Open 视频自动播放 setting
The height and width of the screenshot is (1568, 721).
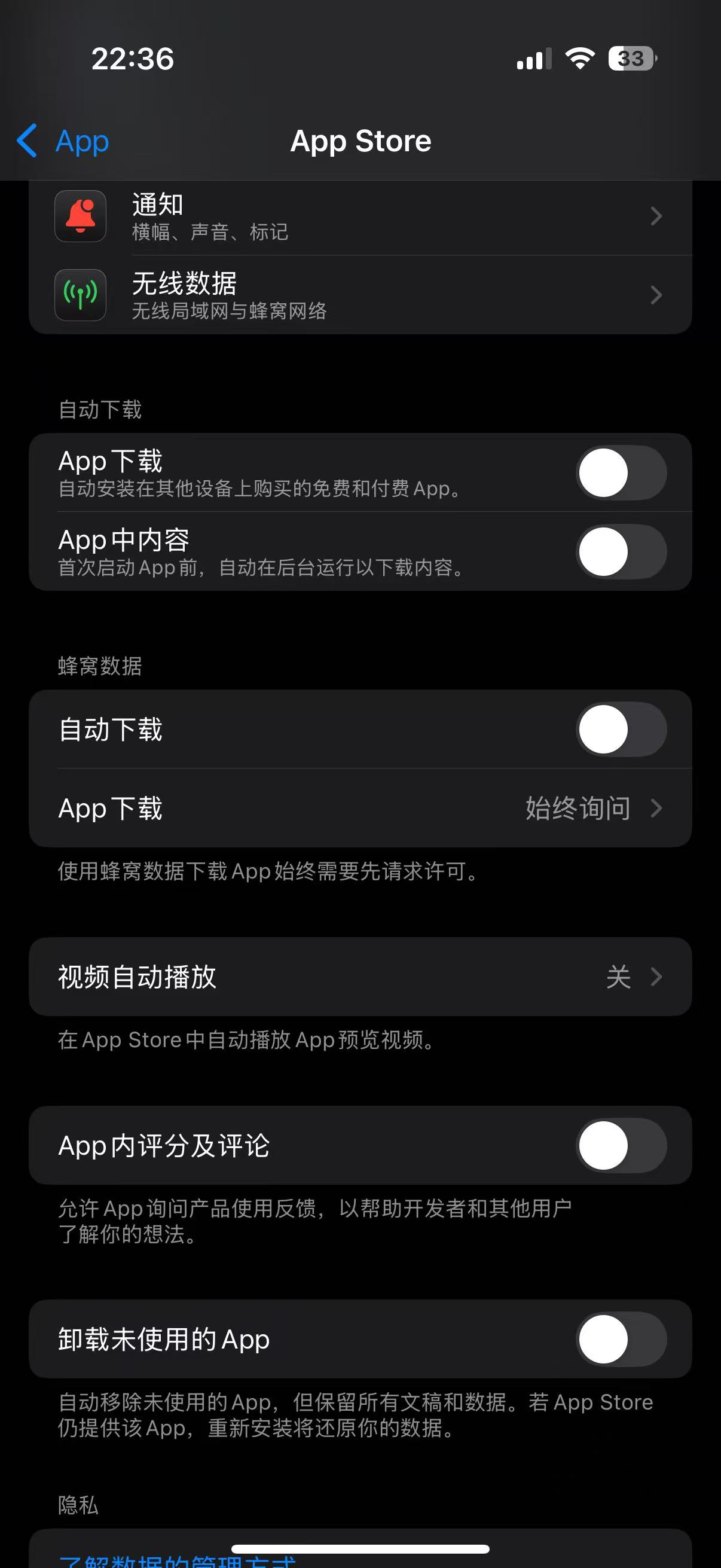(360, 977)
